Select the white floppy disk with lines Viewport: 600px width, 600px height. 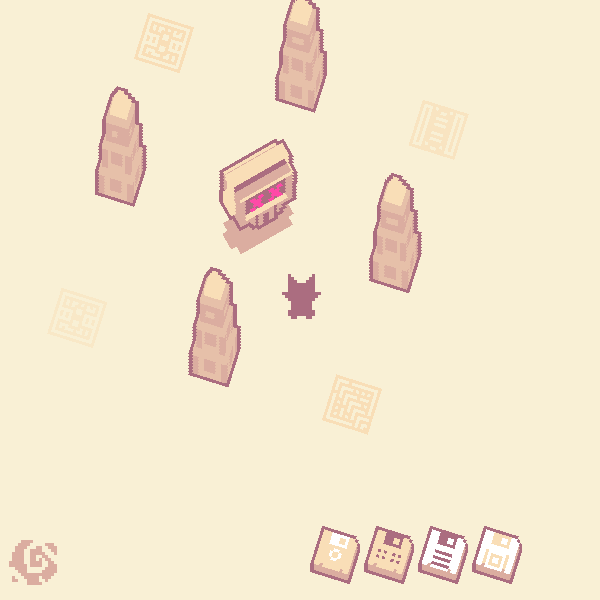point(443,554)
